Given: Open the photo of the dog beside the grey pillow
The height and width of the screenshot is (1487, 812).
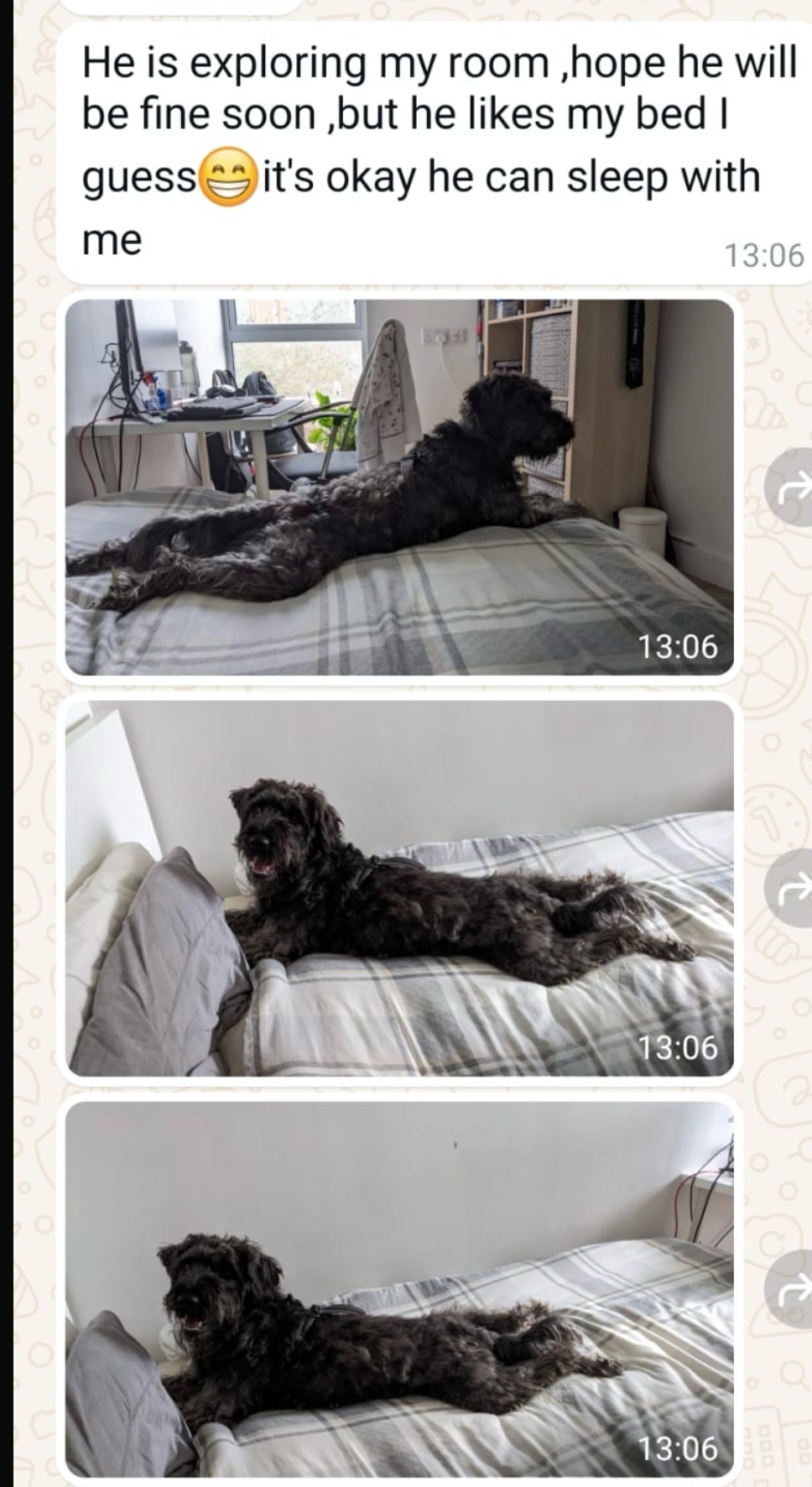Looking at the screenshot, I should [399, 888].
